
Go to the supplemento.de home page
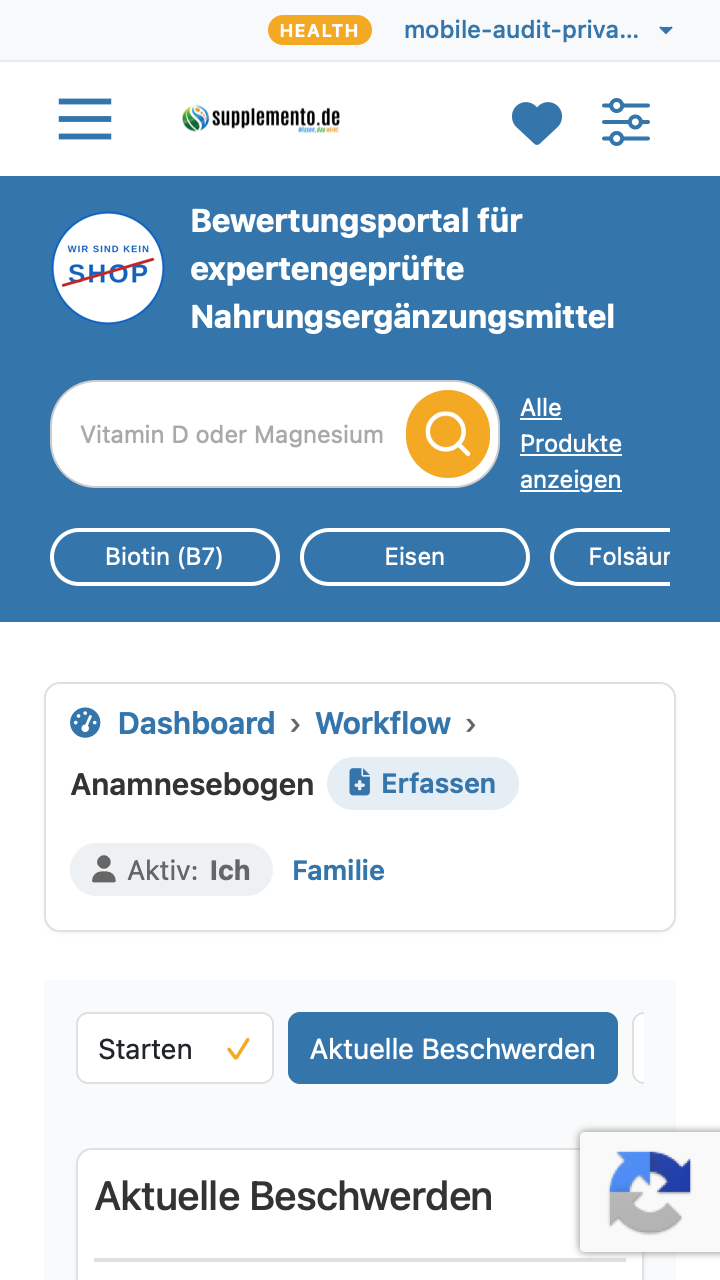pos(262,119)
